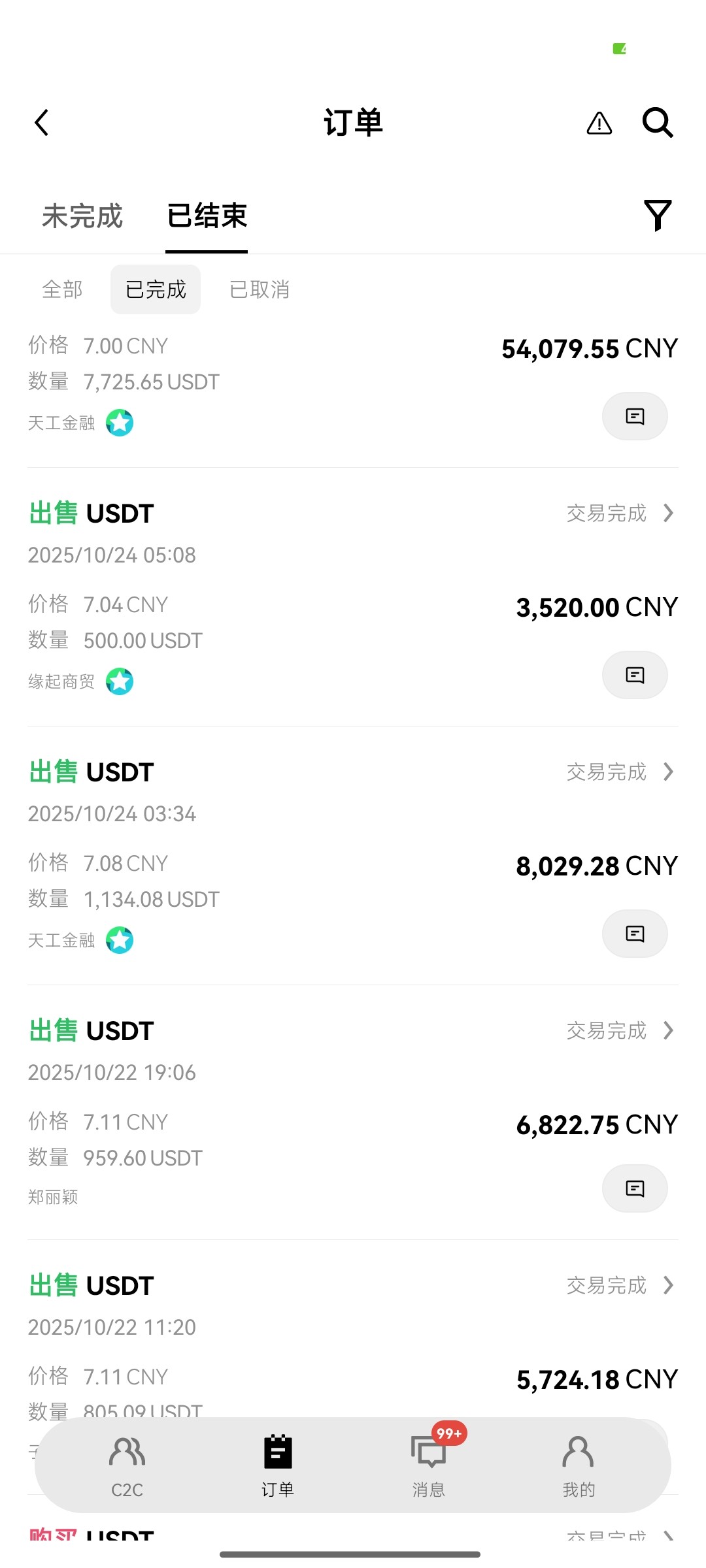This screenshot has height=1568, width=706.
Task: Open the 2025/10/22 19:06 sell order
Action: 618,1031
